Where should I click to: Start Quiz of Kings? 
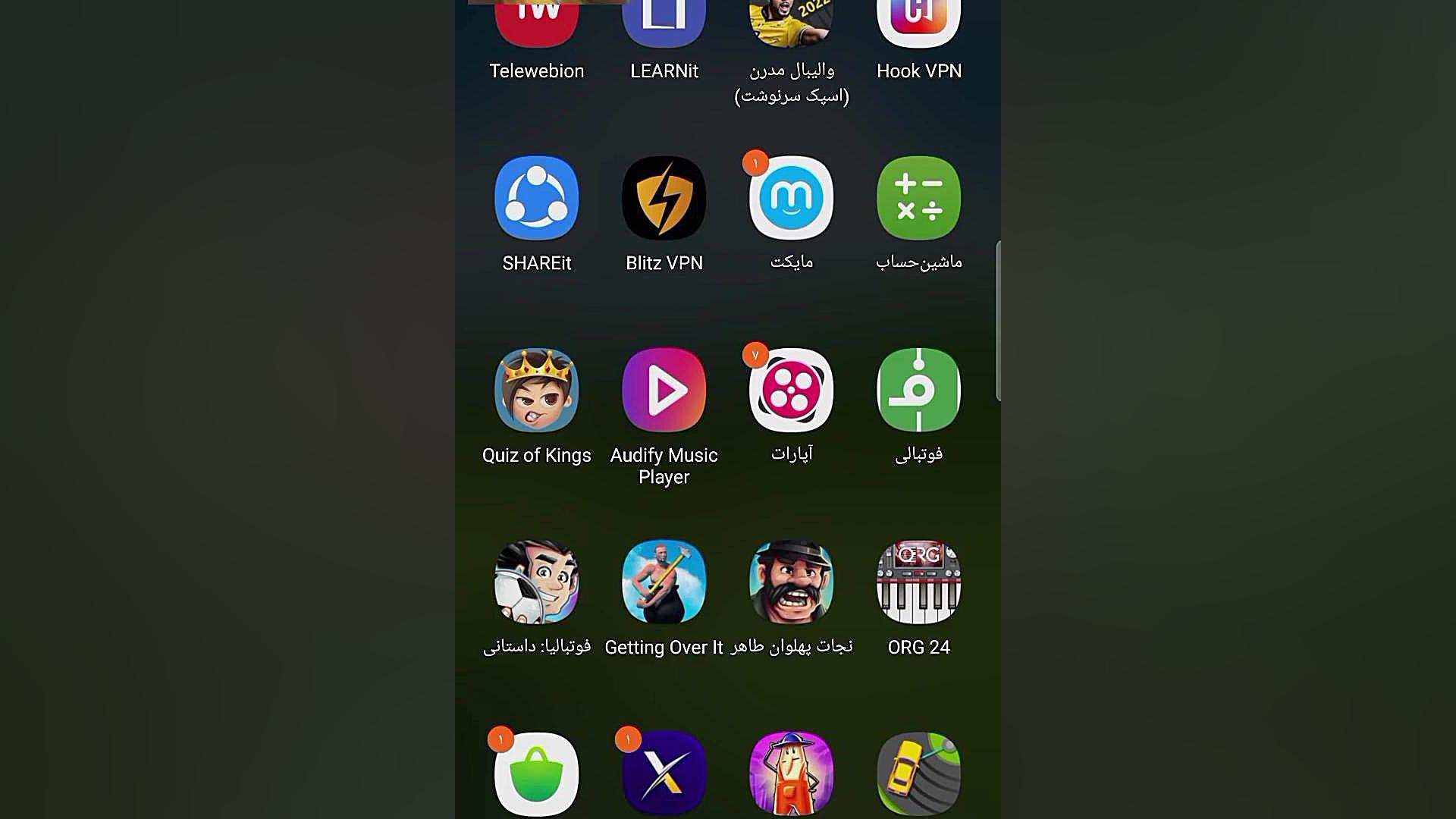tap(536, 391)
